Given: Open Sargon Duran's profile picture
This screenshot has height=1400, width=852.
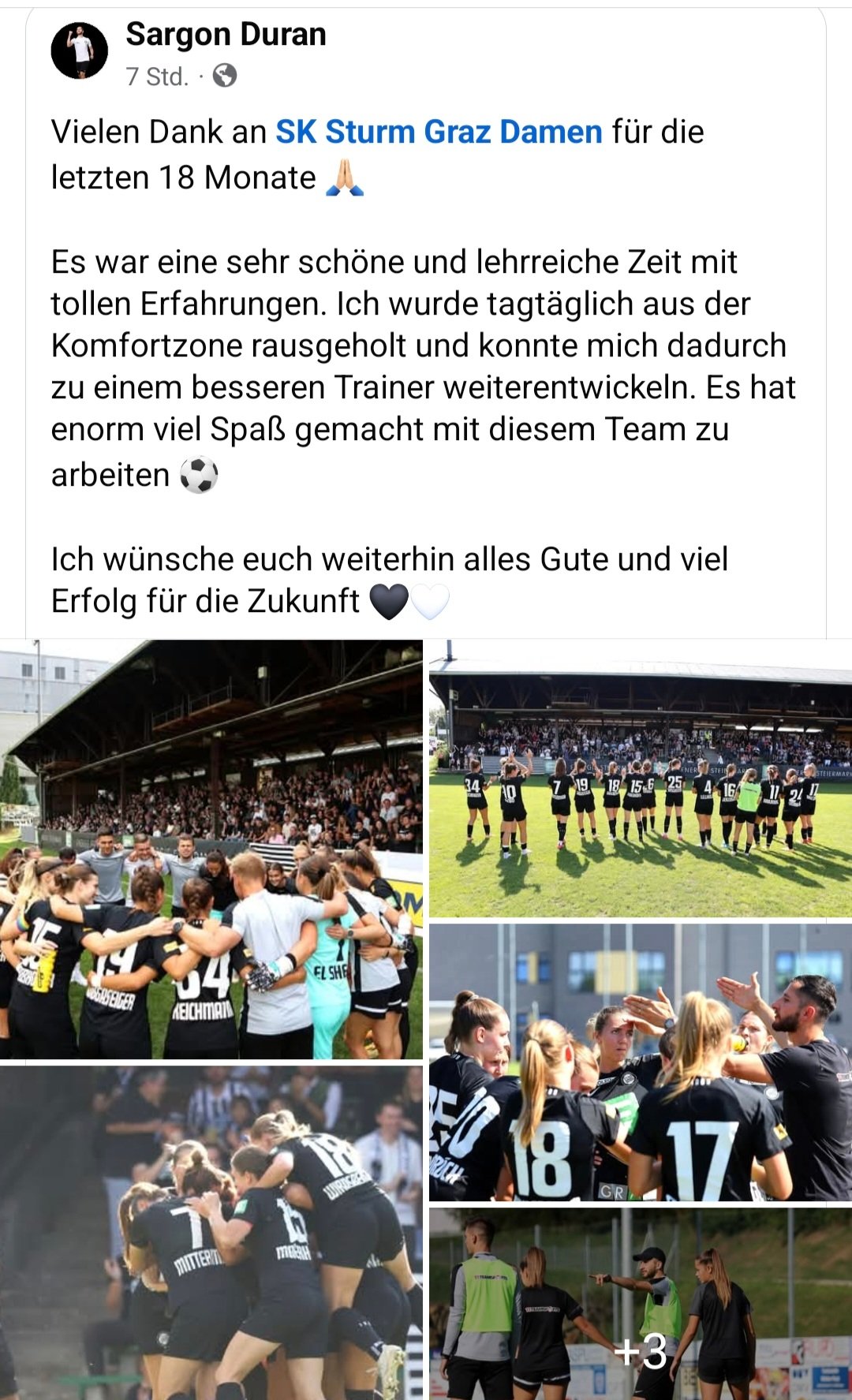Looking at the screenshot, I should pyautogui.click(x=80, y=51).
